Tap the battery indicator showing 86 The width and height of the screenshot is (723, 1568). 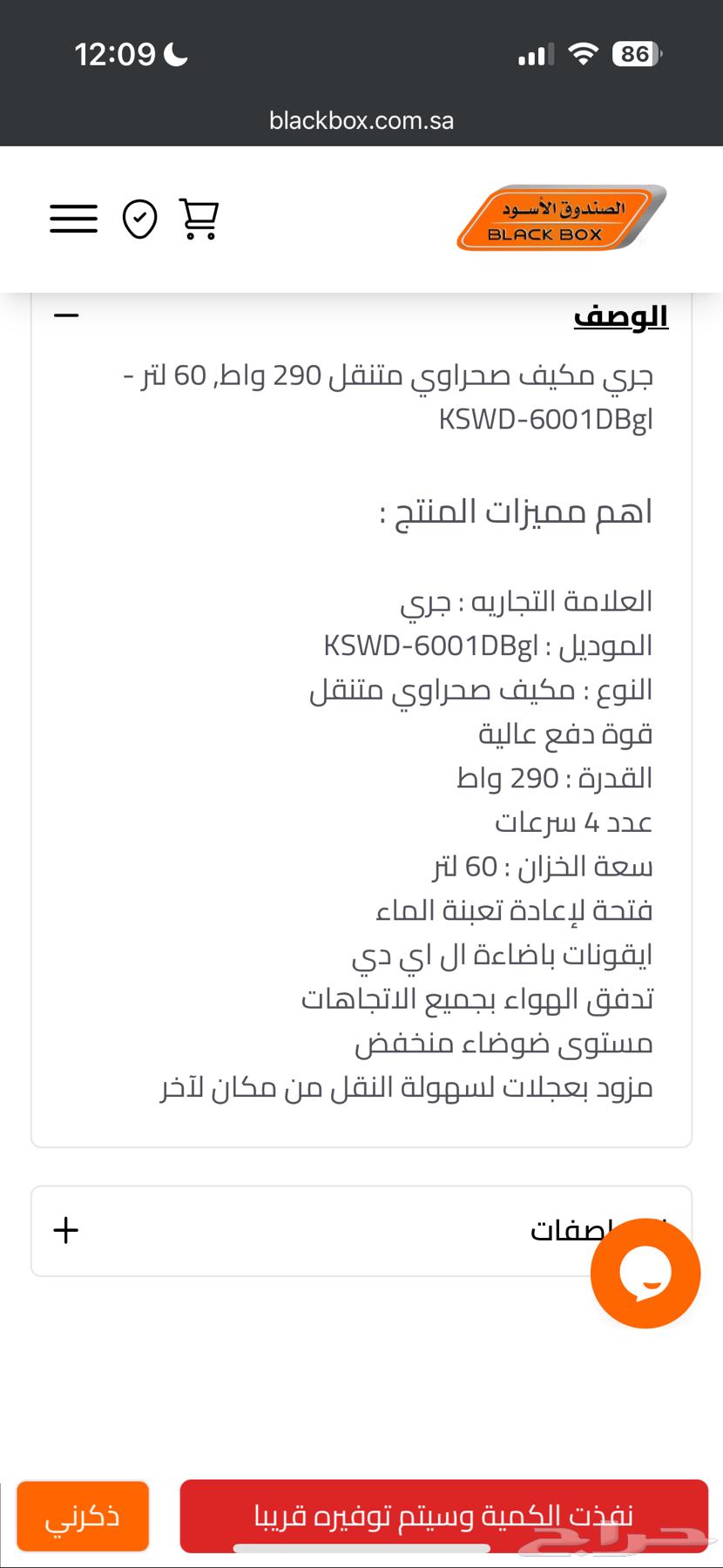(x=634, y=55)
